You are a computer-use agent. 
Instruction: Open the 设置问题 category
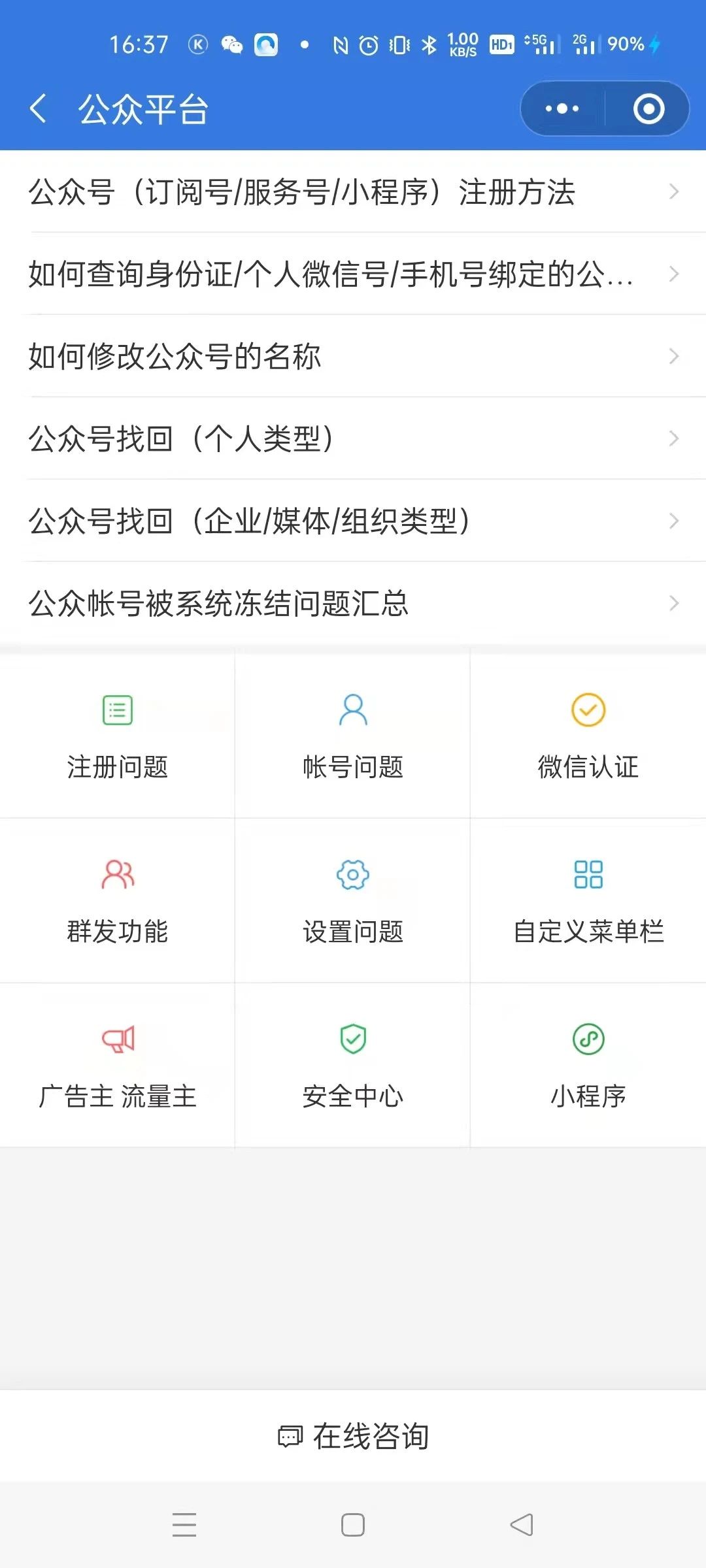[353, 901]
